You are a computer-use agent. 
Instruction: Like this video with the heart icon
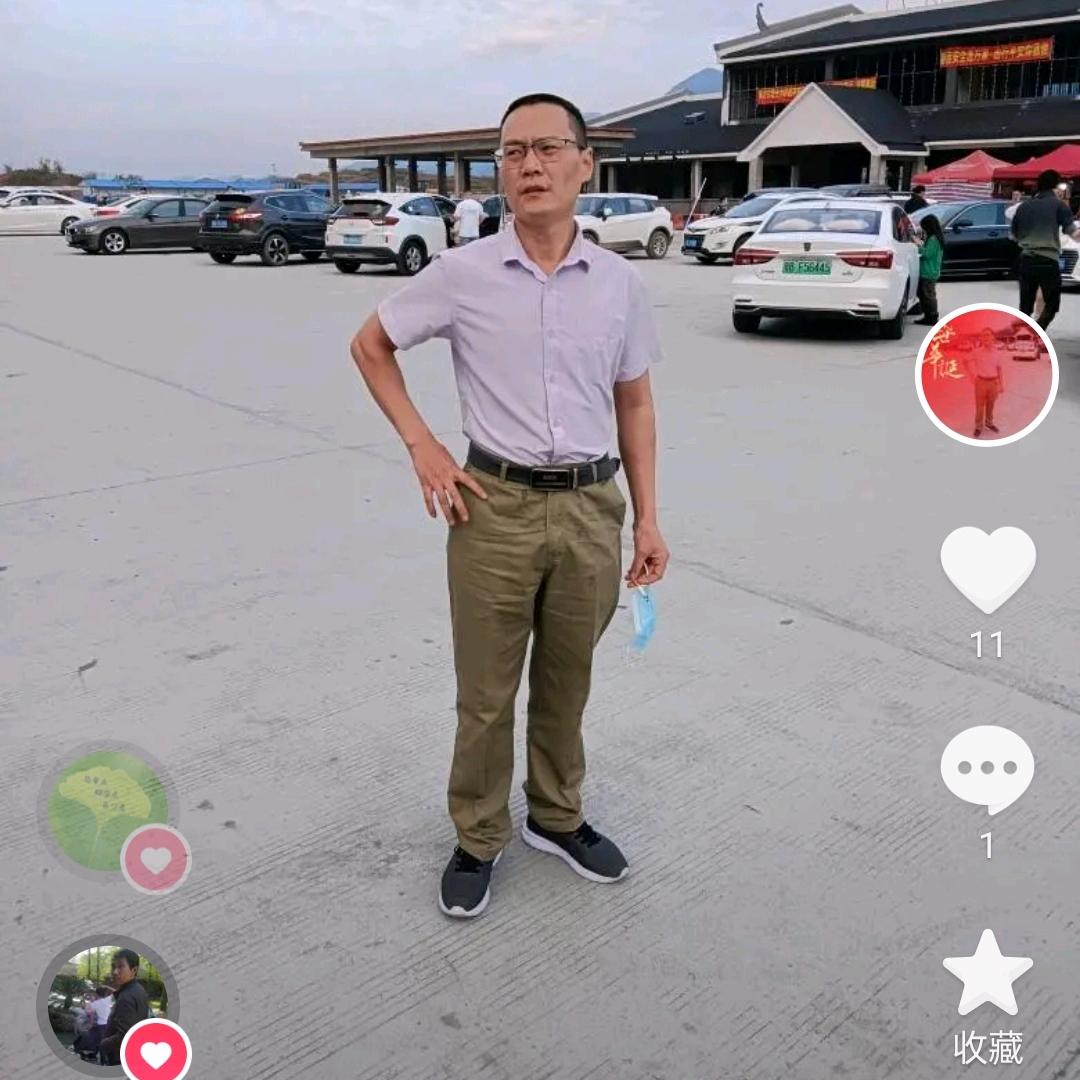(x=988, y=569)
